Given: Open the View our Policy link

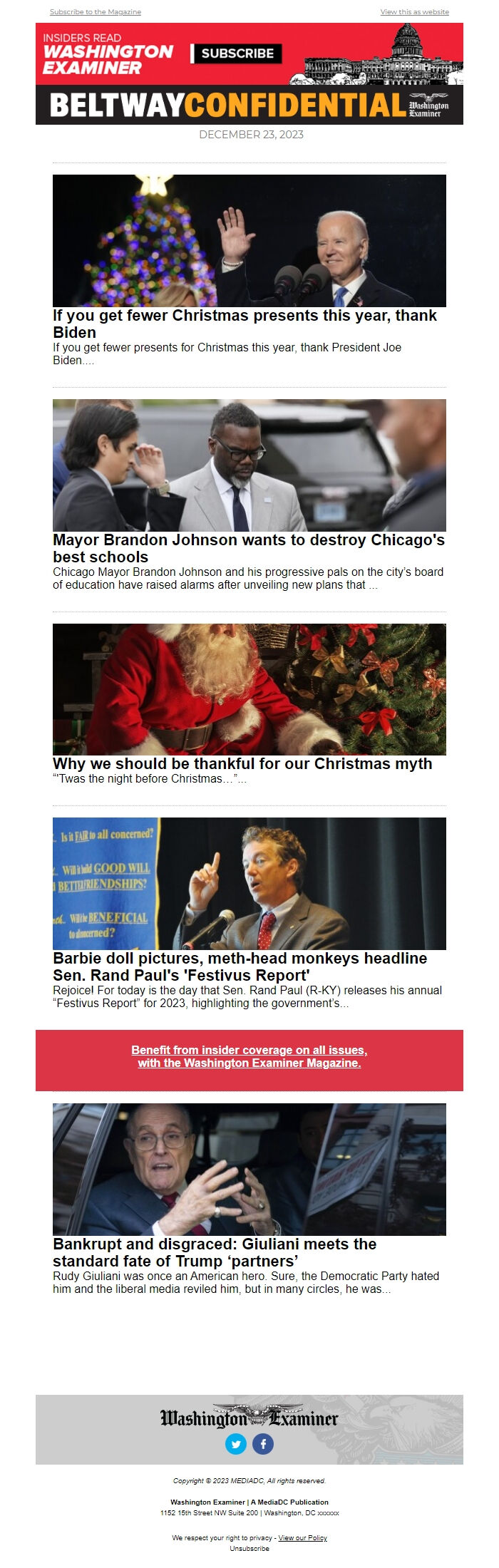Looking at the screenshot, I should point(302,1537).
